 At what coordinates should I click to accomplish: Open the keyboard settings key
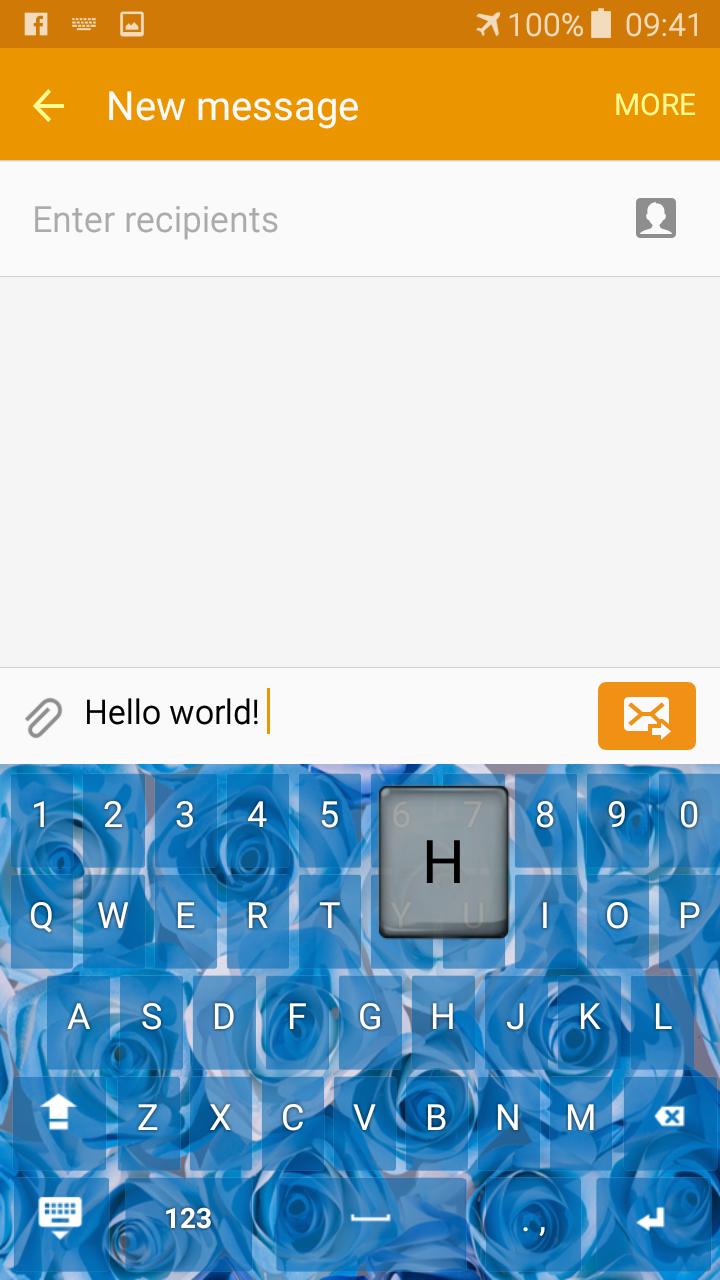(x=60, y=1218)
